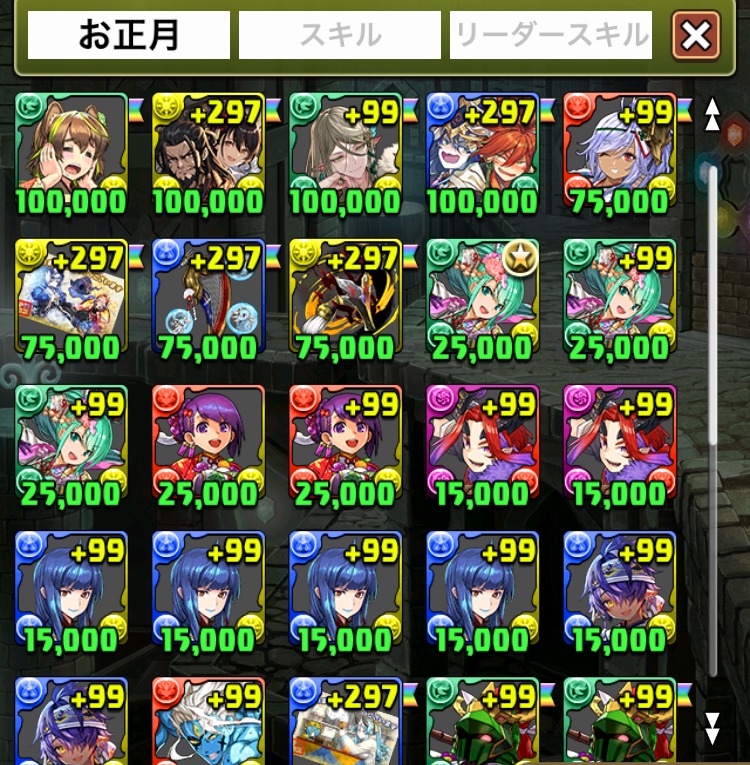750x765 pixels.
Task: Jump to top with the double-up arrow
Action: [712, 113]
